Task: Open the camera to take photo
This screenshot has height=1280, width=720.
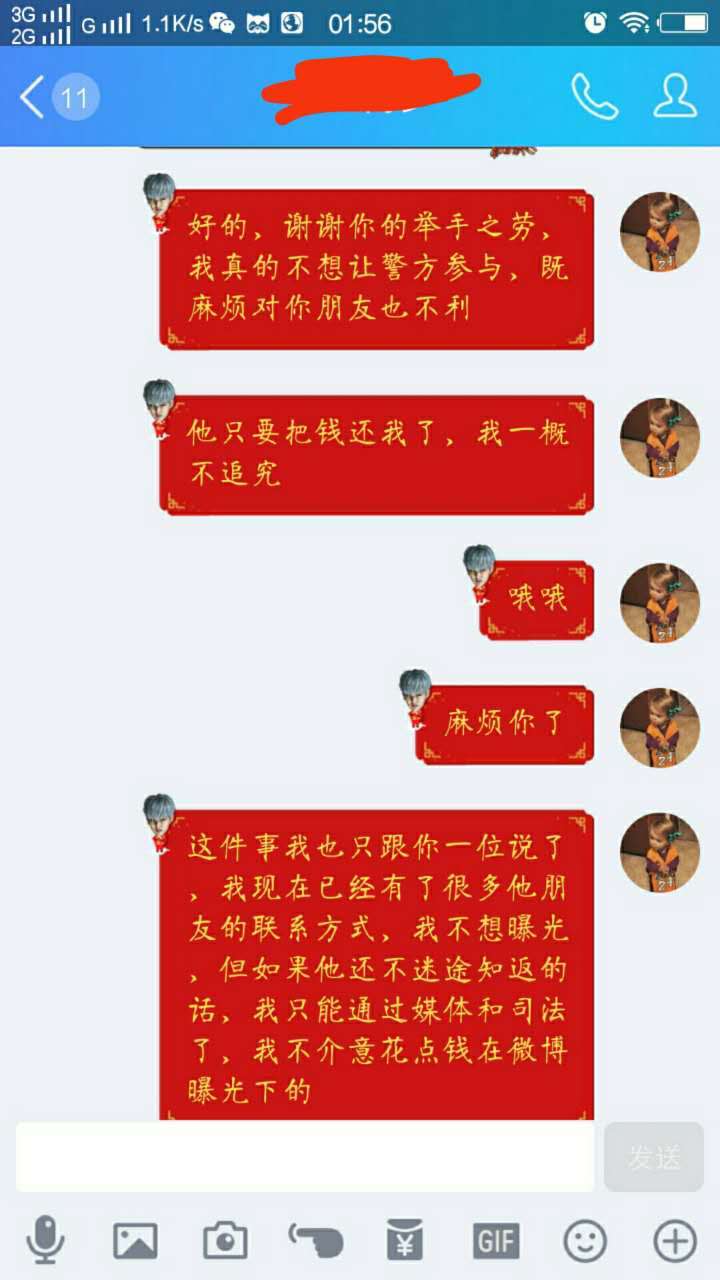Action: point(225,1241)
